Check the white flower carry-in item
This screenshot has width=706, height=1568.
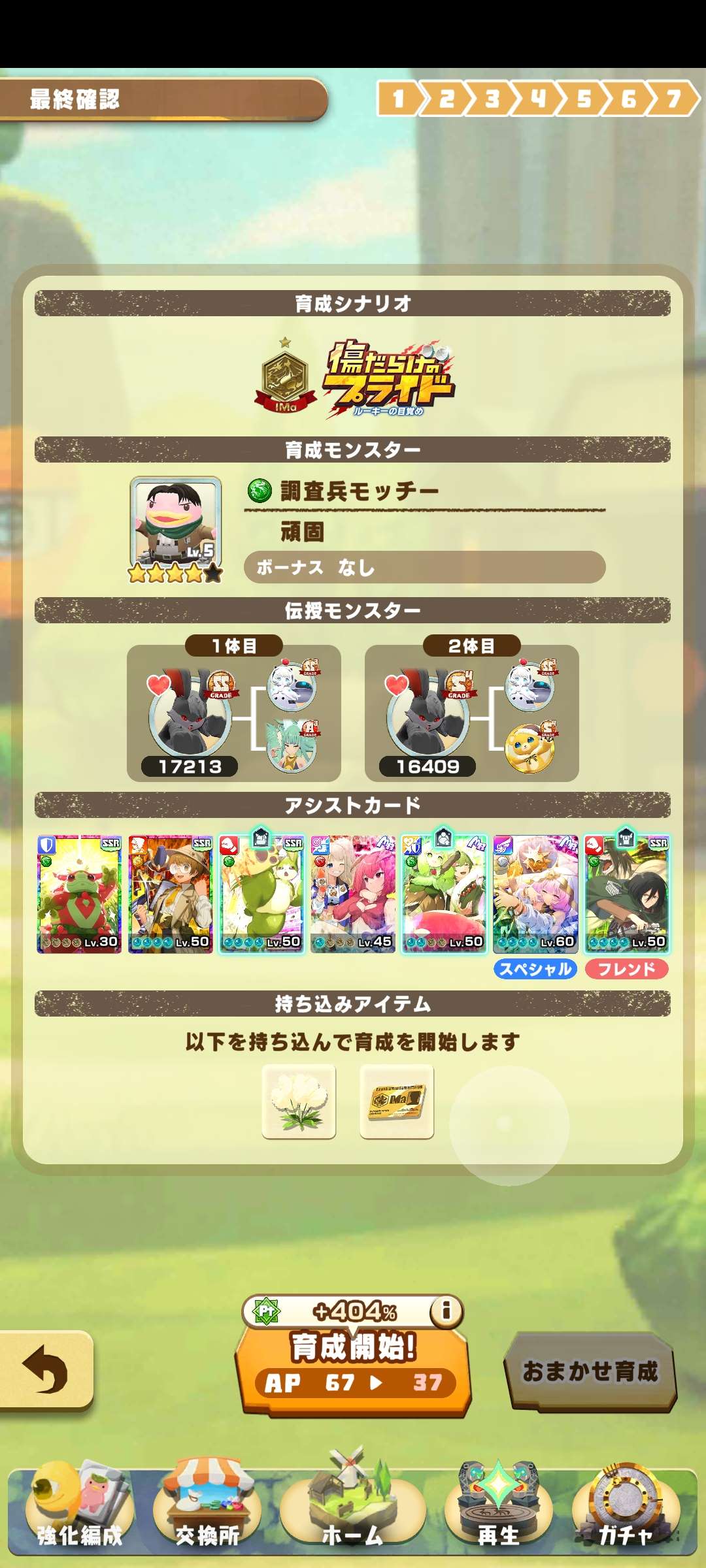(x=299, y=1101)
